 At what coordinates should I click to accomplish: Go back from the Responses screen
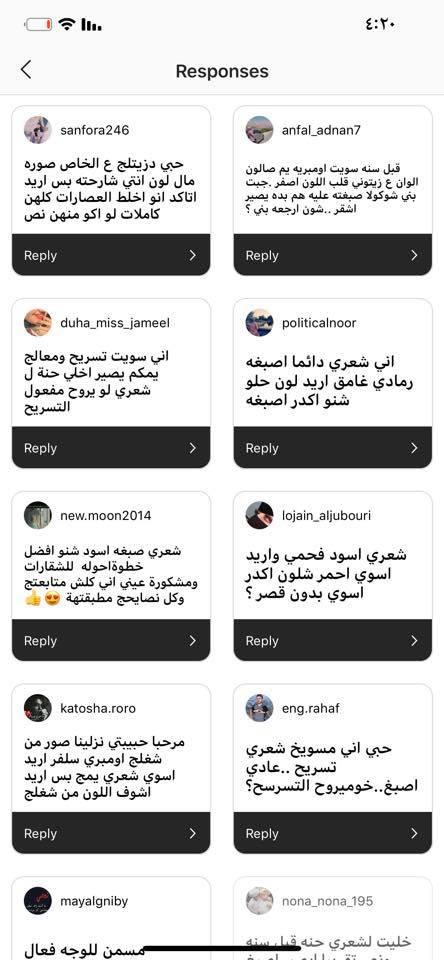pos(26,70)
